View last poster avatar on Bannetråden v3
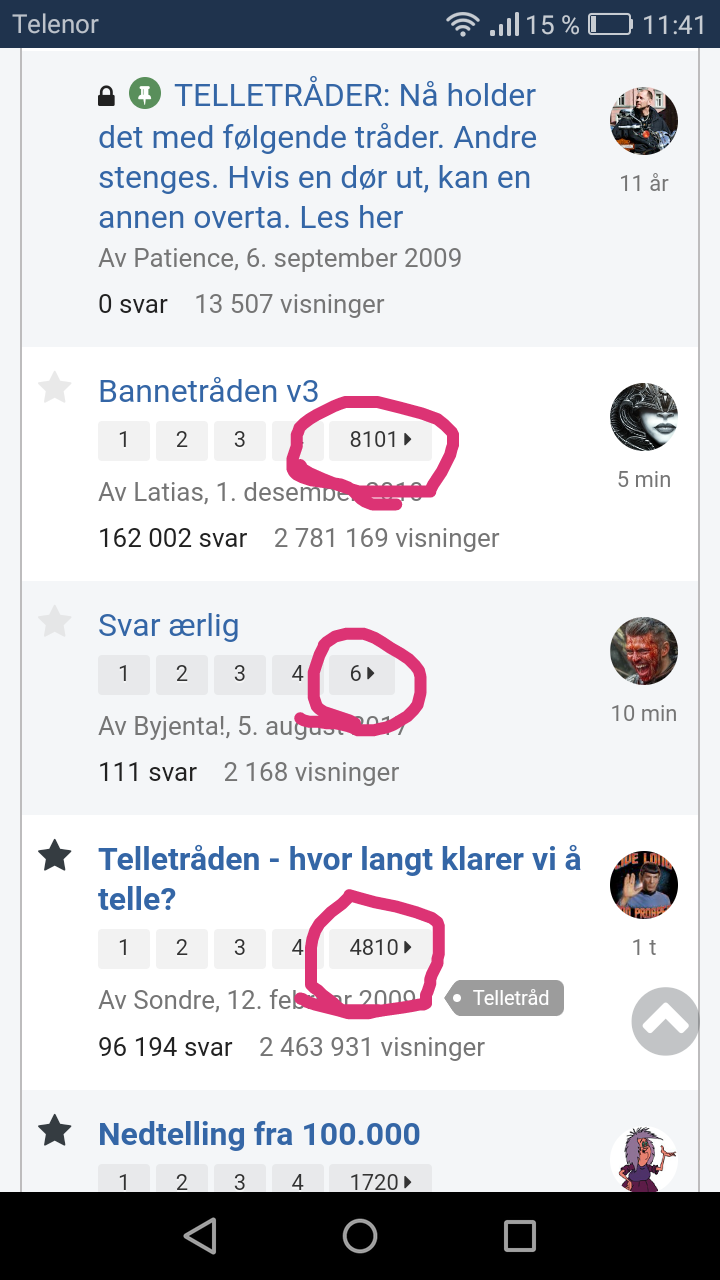 point(644,417)
